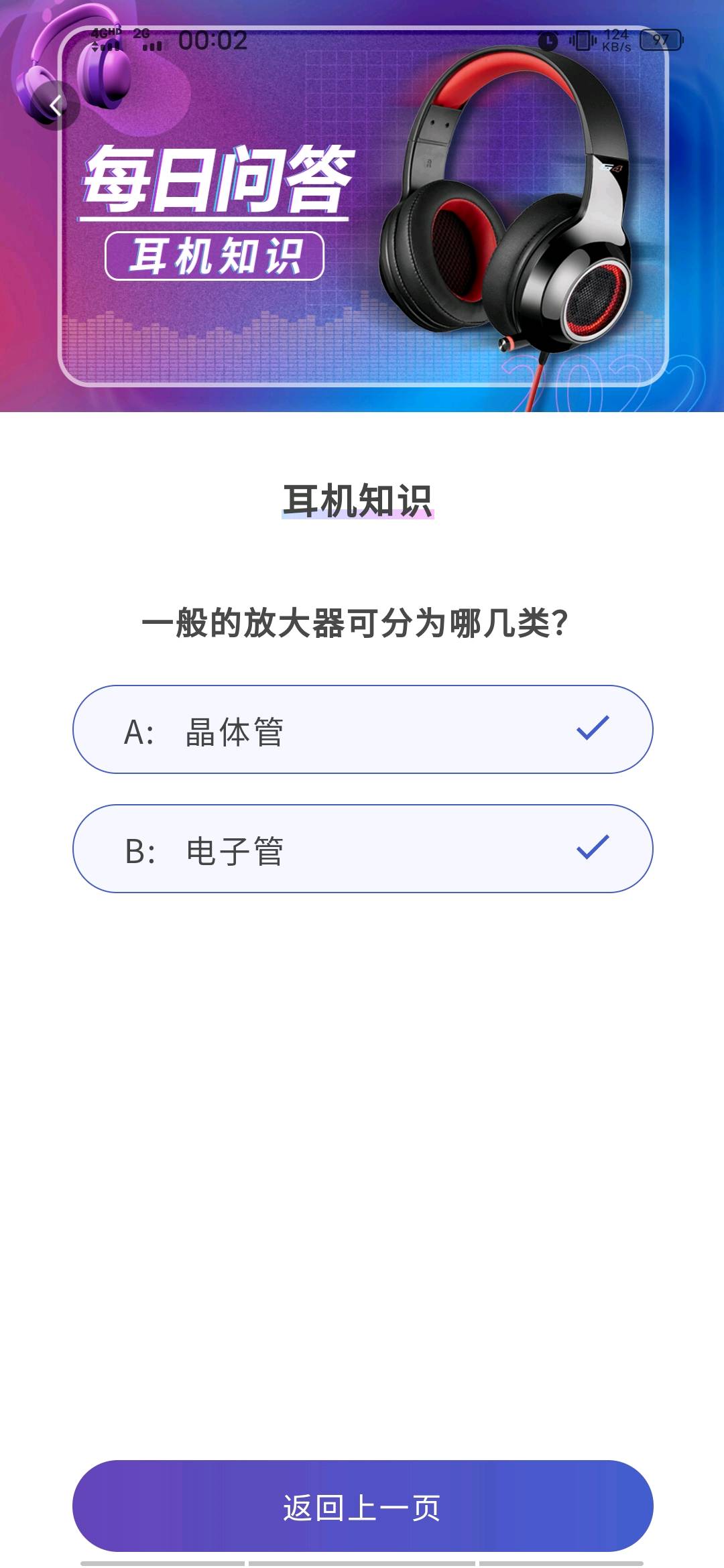
Task: Go back using the top-left arrow
Action: tap(56, 105)
